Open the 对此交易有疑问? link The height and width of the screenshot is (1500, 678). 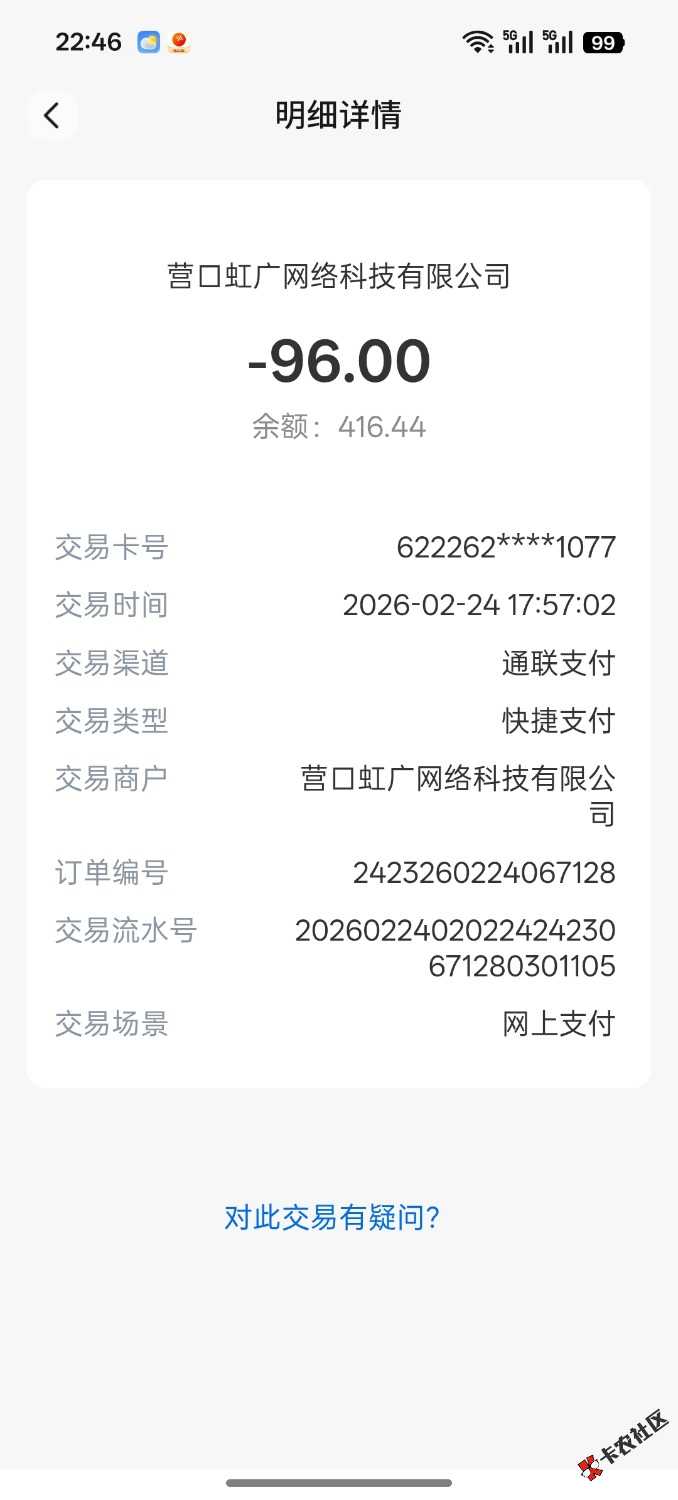point(332,1217)
